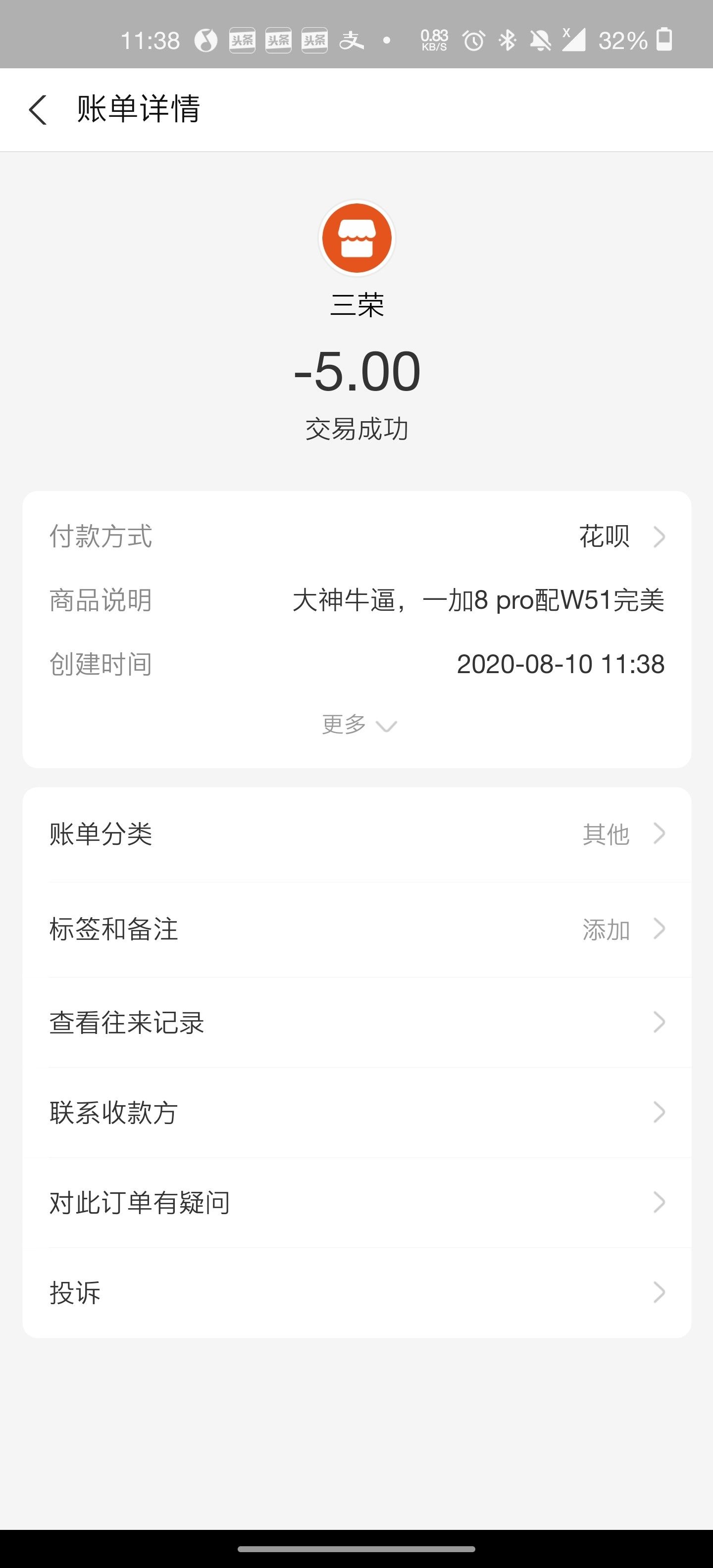This screenshot has width=713, height=1568.
Task: Go back from 账单详情 page
Action: tap(38, 110)
